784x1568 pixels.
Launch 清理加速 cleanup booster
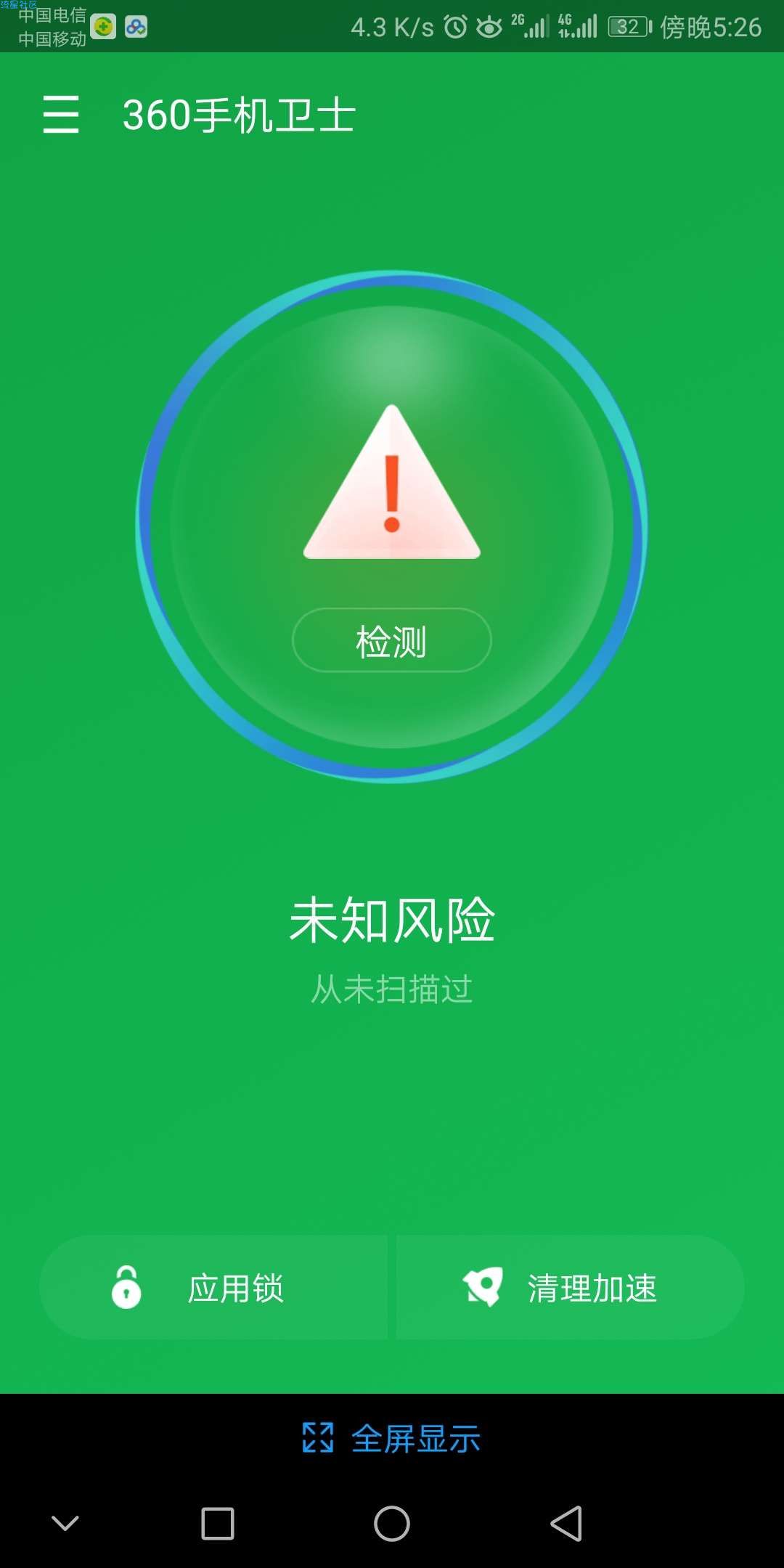pos(571,1288)
